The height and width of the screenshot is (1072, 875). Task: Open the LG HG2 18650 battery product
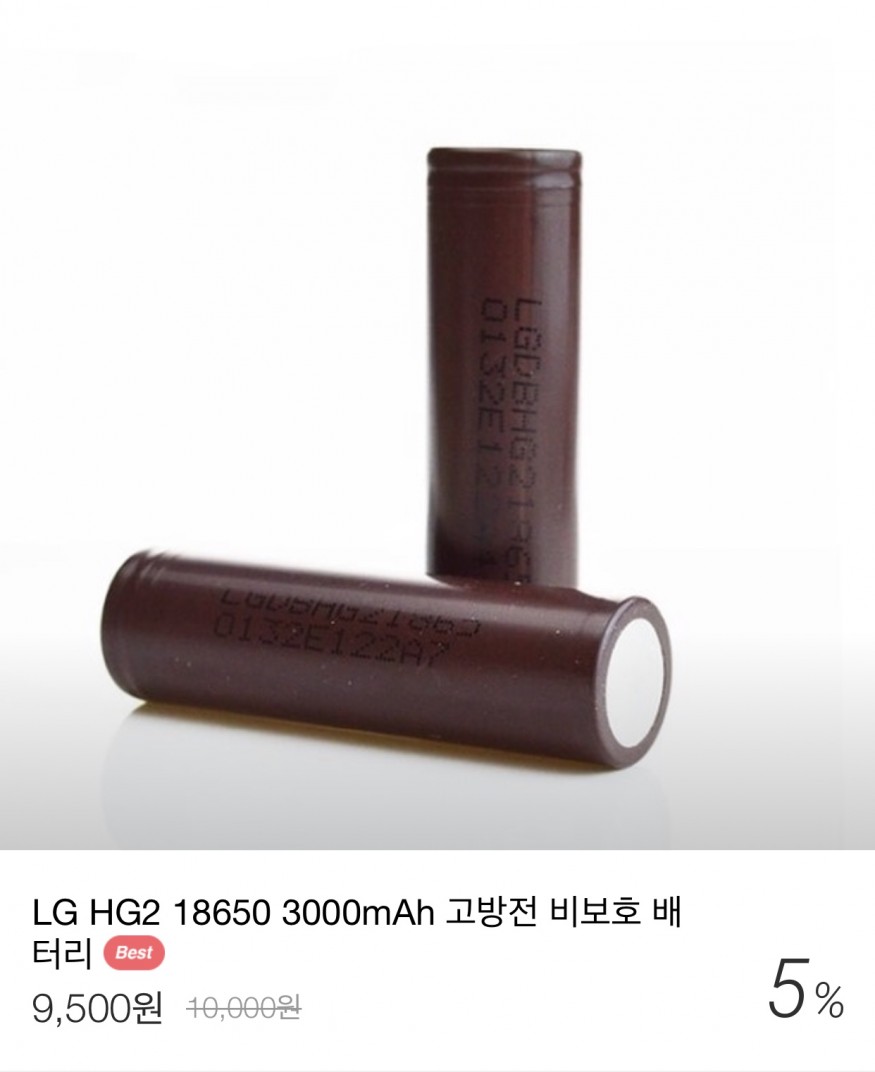click(x=357, y=914)
